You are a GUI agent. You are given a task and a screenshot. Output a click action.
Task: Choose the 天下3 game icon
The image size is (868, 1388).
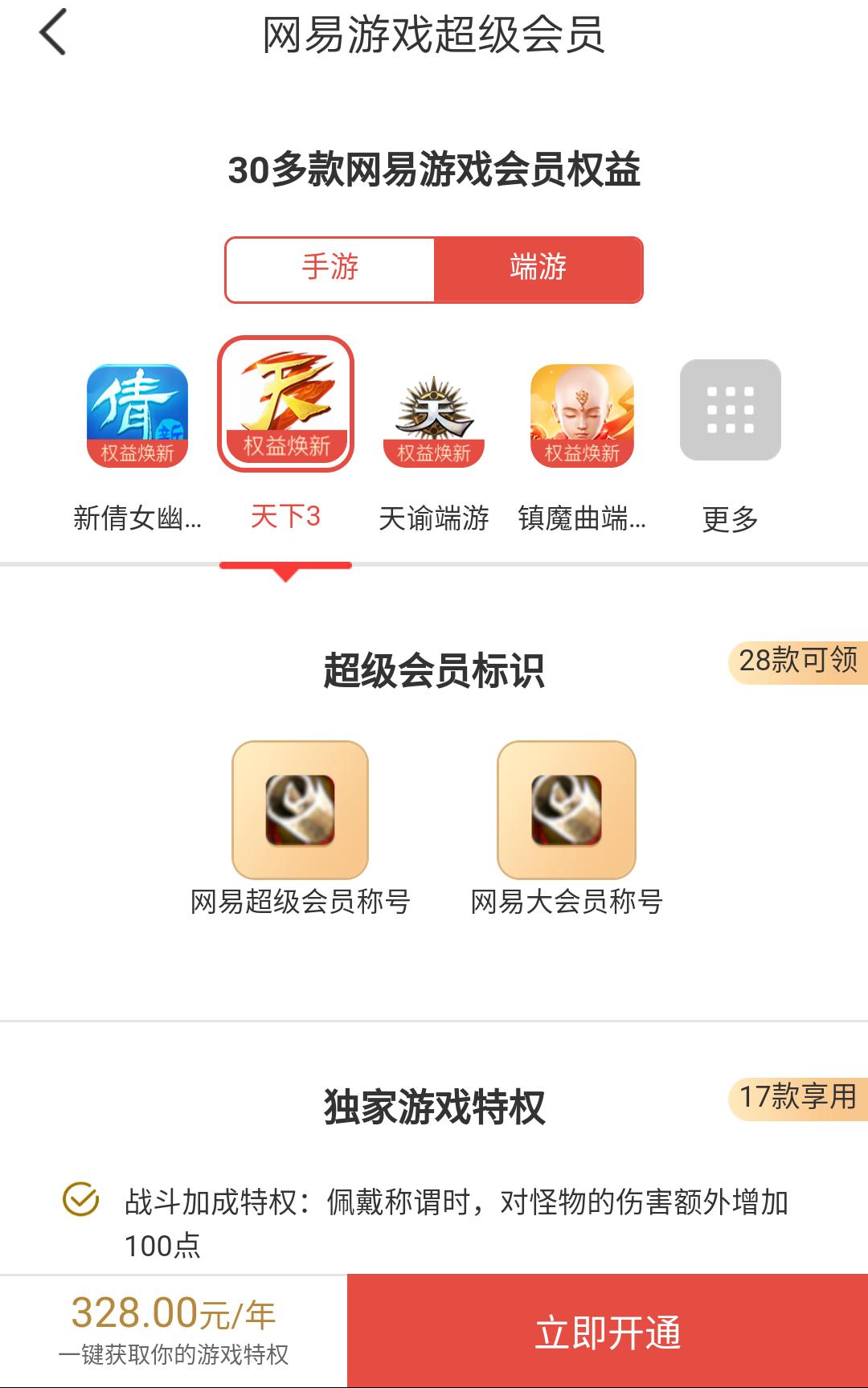tap(285, 404)
